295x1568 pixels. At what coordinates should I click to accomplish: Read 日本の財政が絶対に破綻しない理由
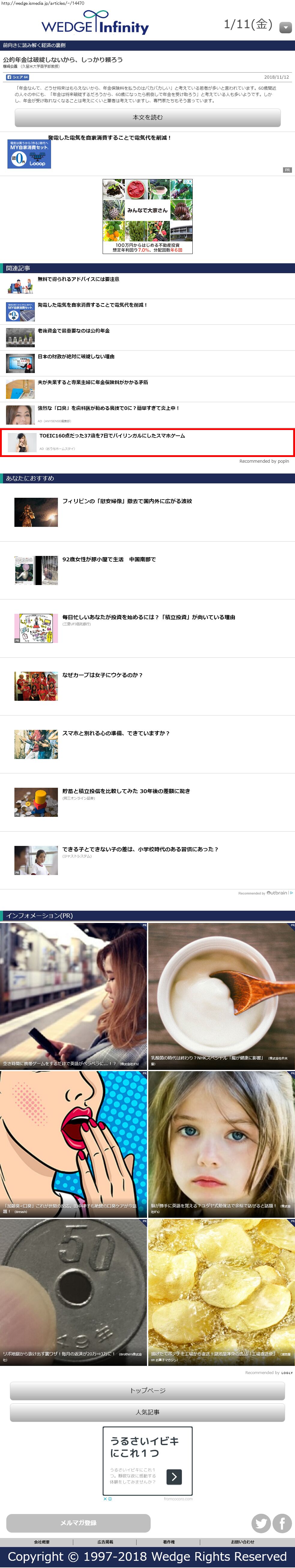(76, 357)
